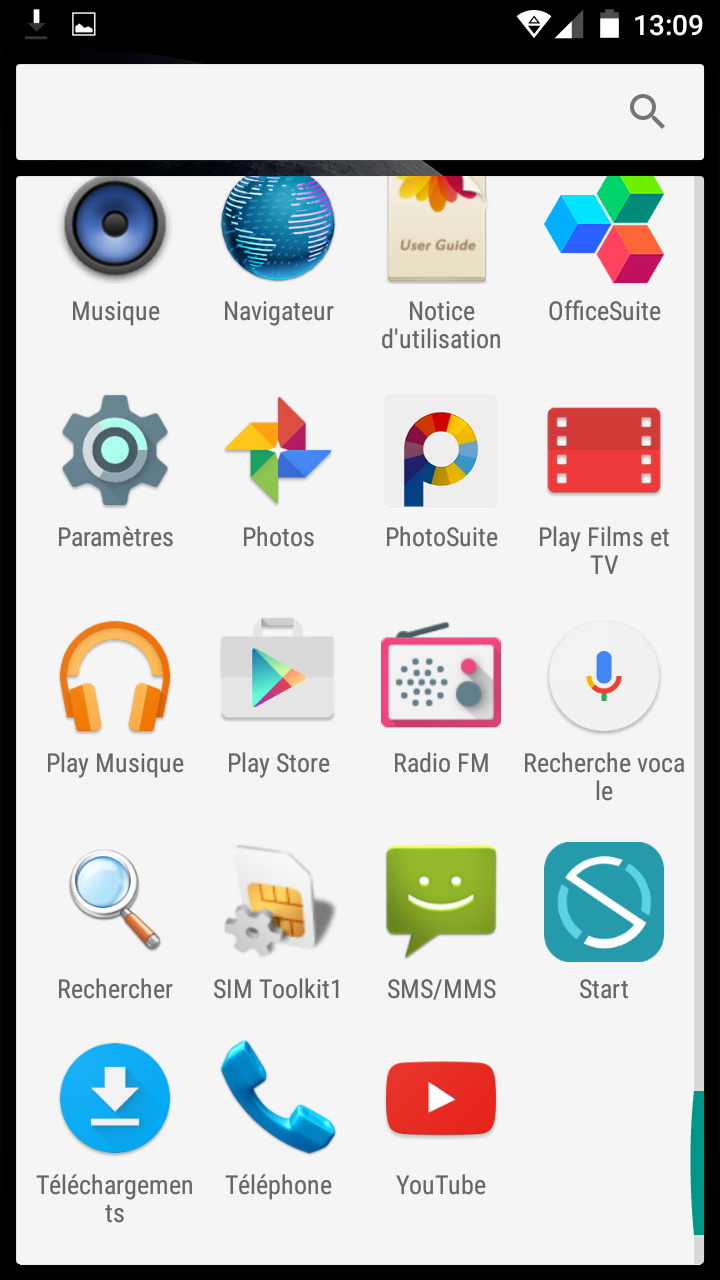Open the Play Store

(278, 678)
